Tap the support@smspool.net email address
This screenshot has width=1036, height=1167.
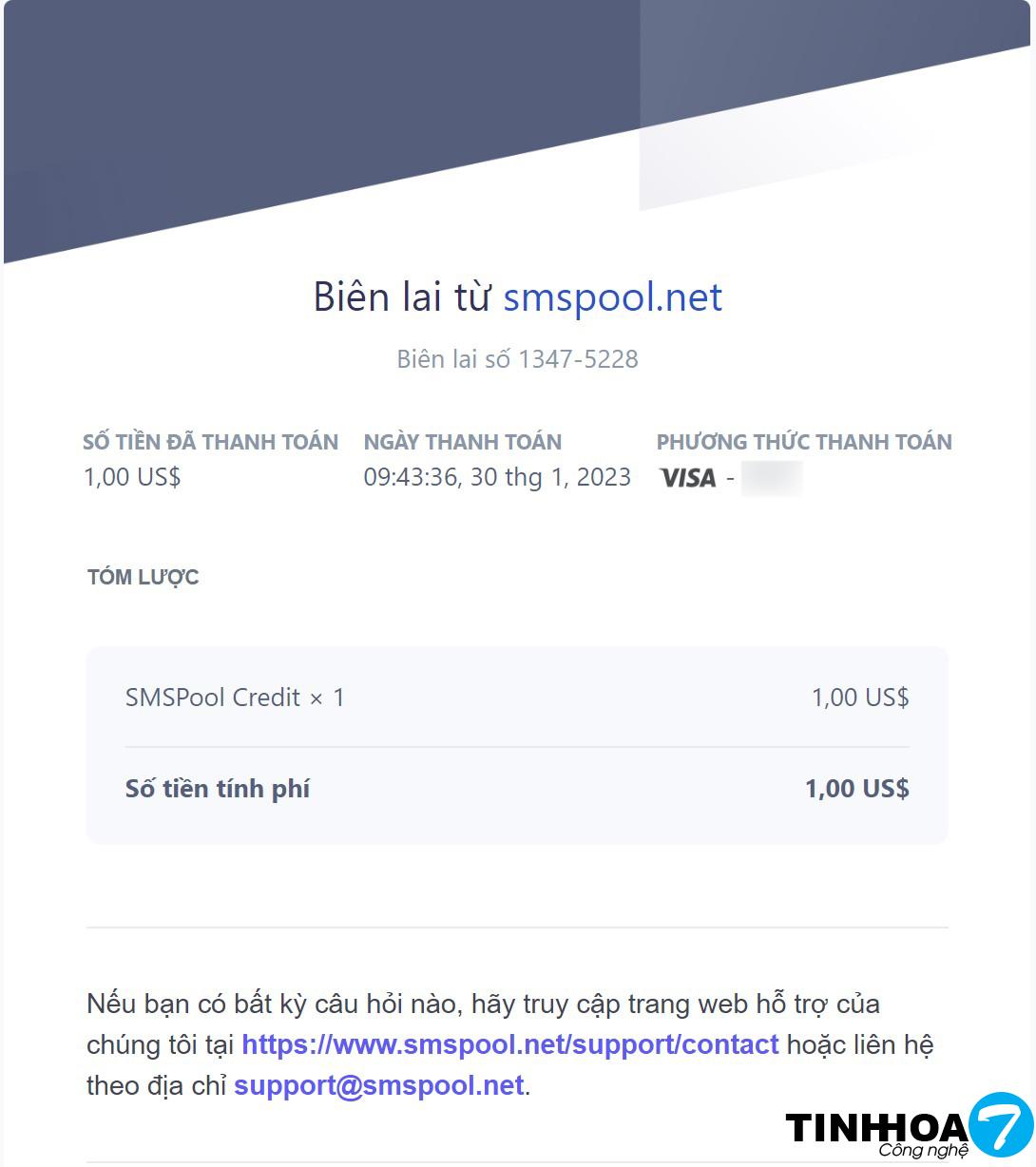(x=378, y=1085)
